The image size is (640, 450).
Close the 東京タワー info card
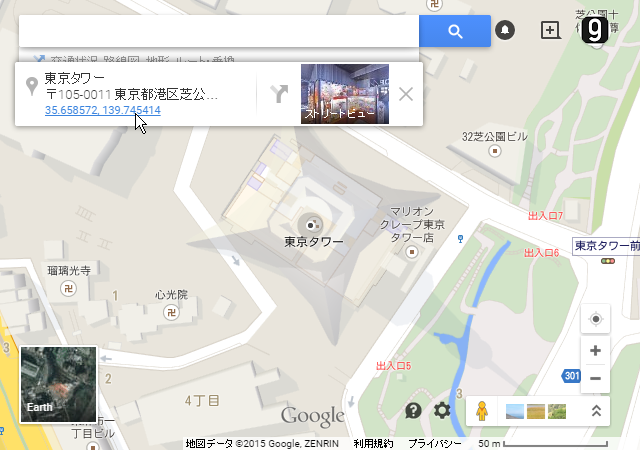coord(405,94)
